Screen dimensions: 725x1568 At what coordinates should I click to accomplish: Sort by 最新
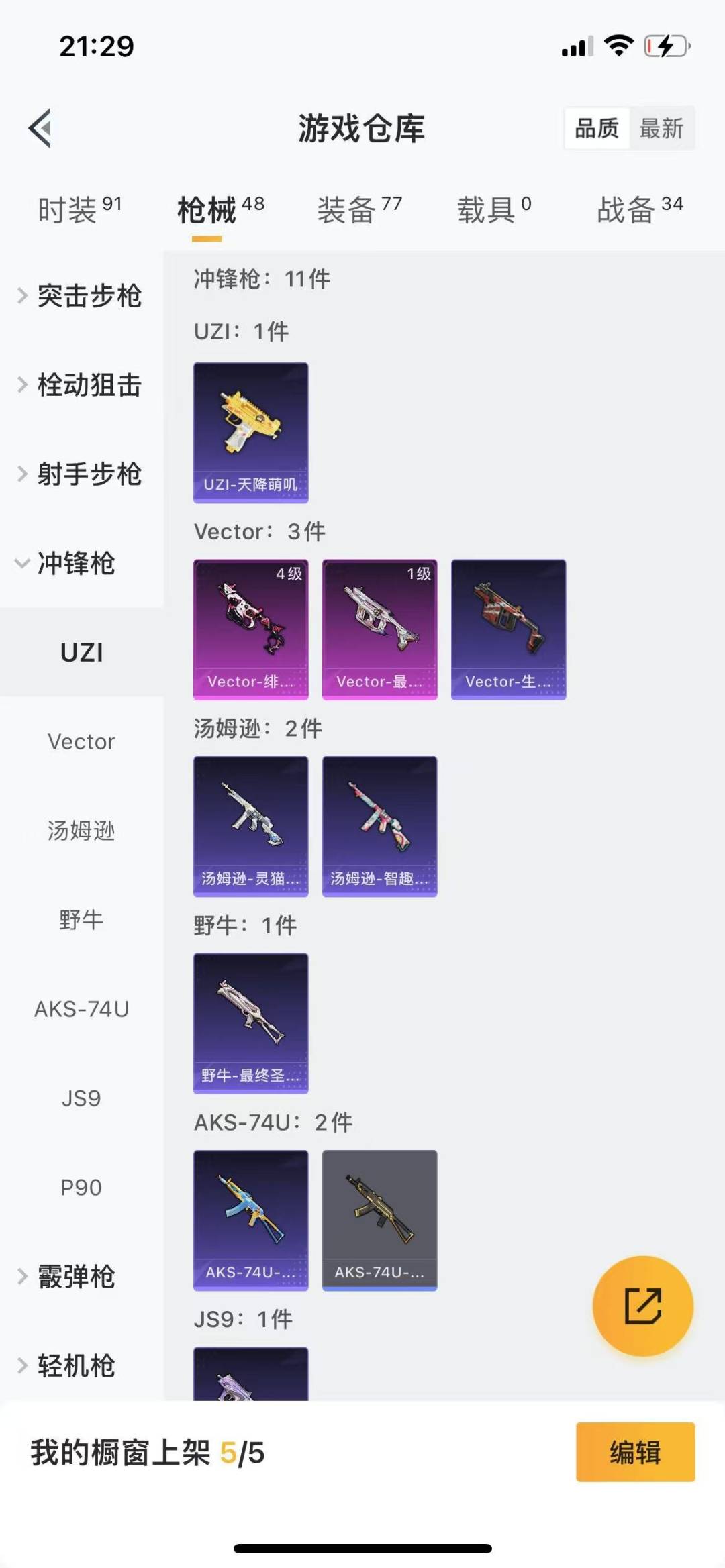(661, 127)
